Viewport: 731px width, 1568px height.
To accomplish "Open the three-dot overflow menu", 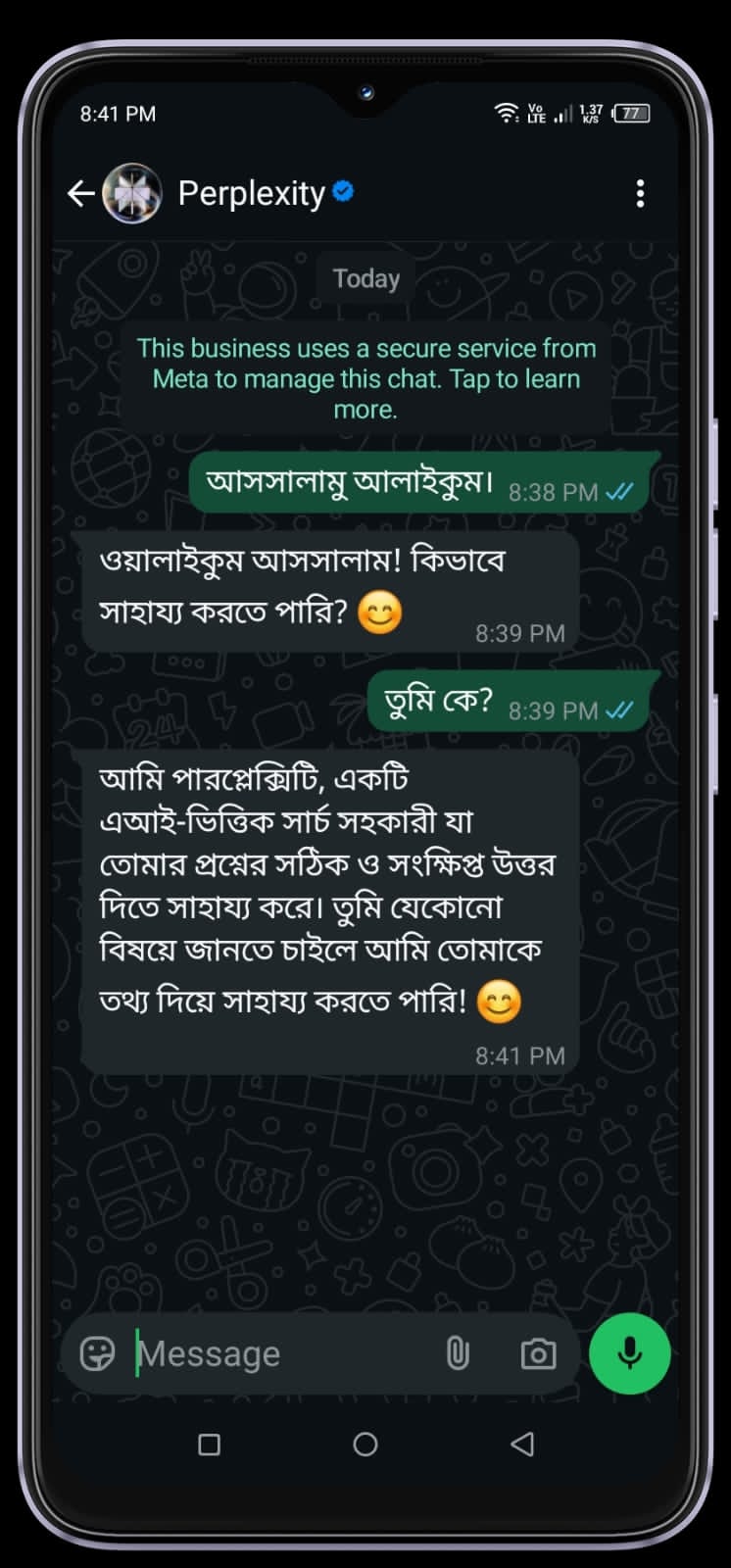I will 640,194.
